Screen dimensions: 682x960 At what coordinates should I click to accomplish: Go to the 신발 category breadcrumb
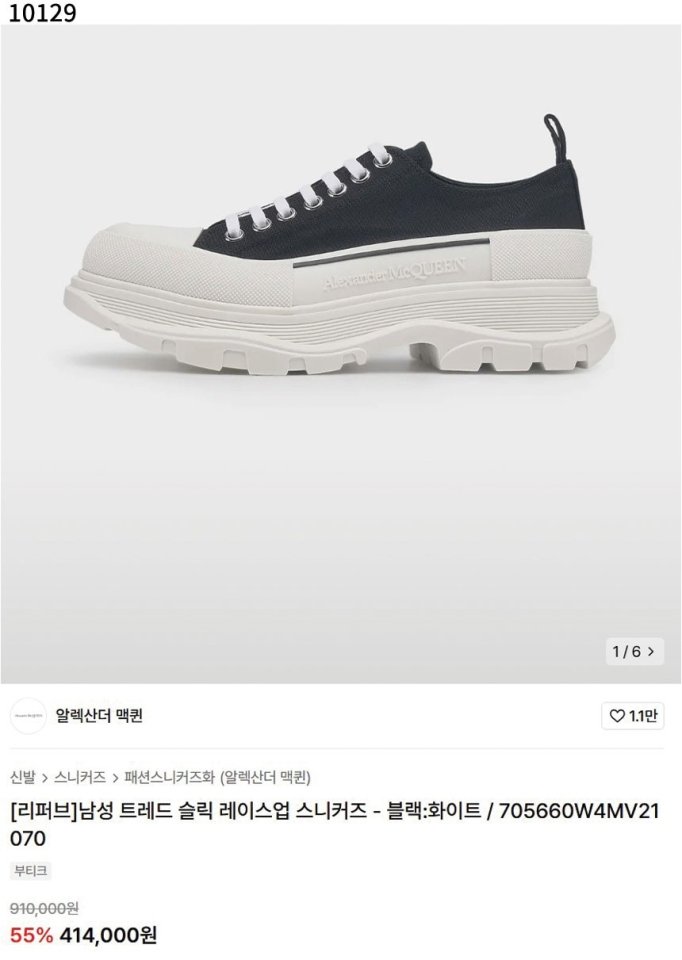[x=23, y=776]
